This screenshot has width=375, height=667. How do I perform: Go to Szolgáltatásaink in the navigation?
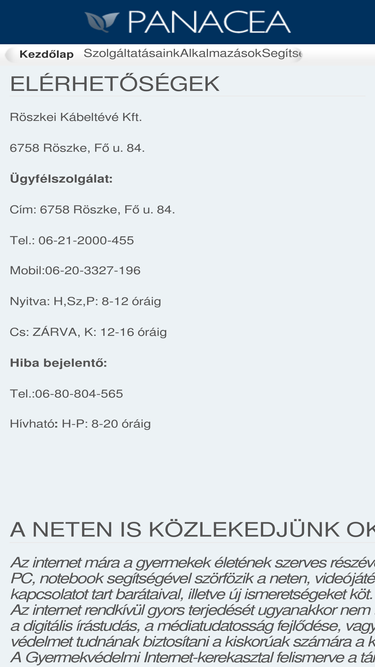(132, 54)
